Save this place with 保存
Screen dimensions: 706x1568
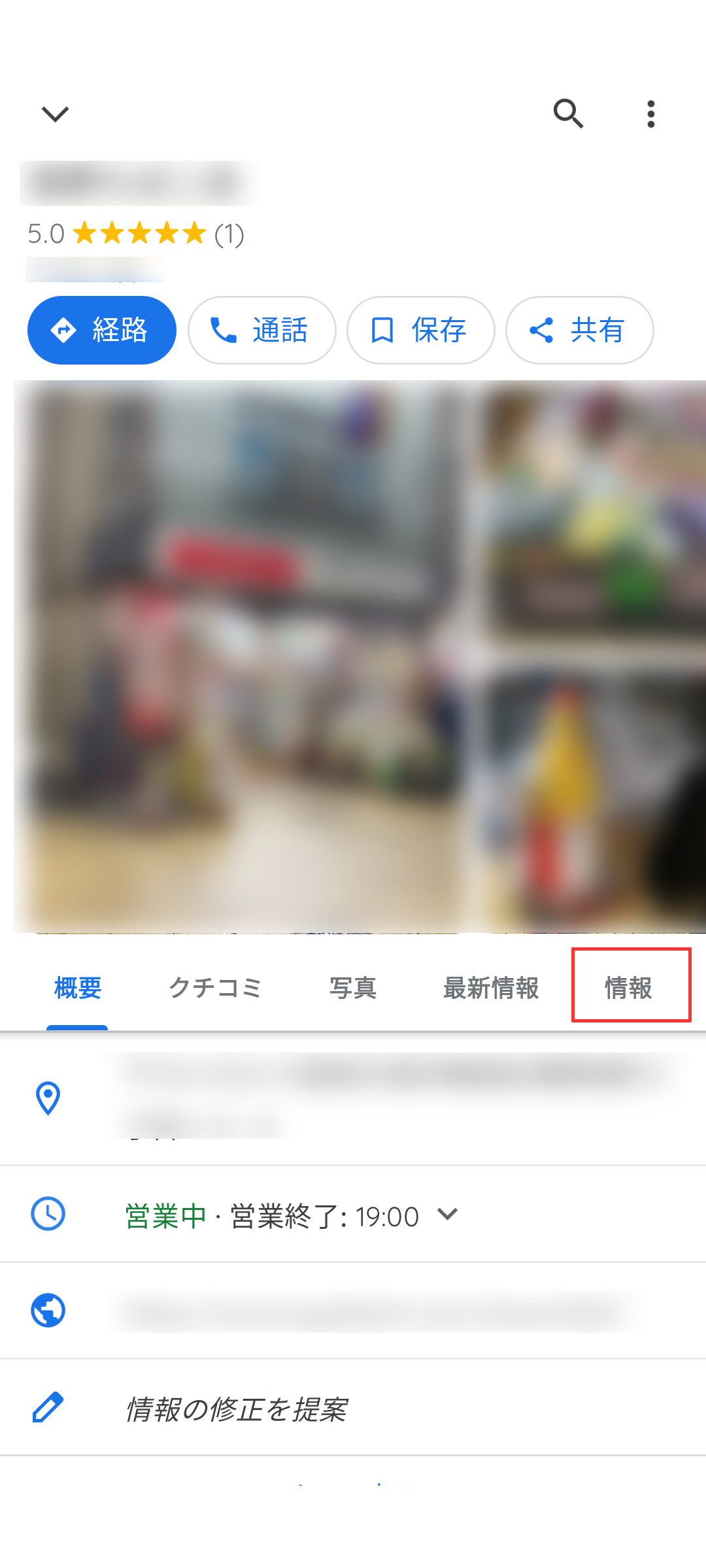coord(420,330)
